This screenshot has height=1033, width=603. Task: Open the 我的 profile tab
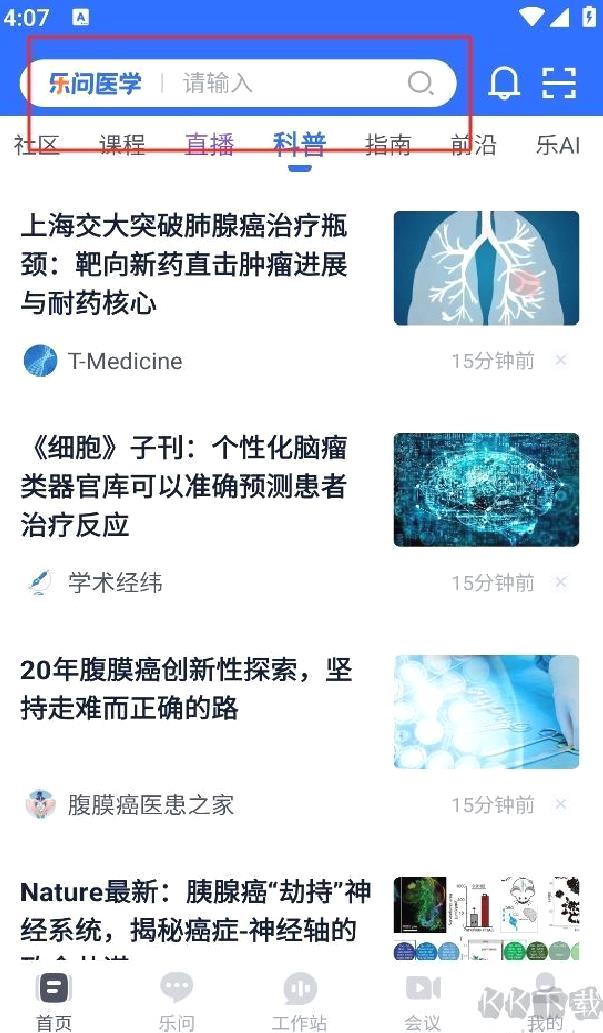[544, 1001]
